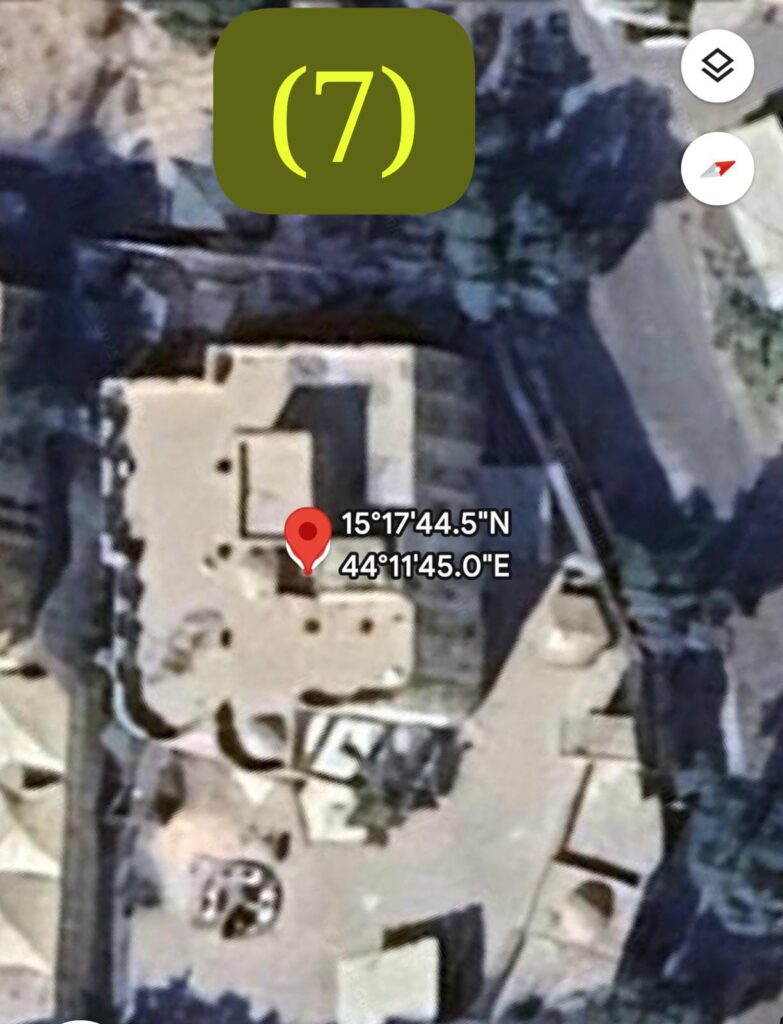Tap the compass to reset map orientation
The height and width of the screenshot is (1024, 783).
coord(717,168)
